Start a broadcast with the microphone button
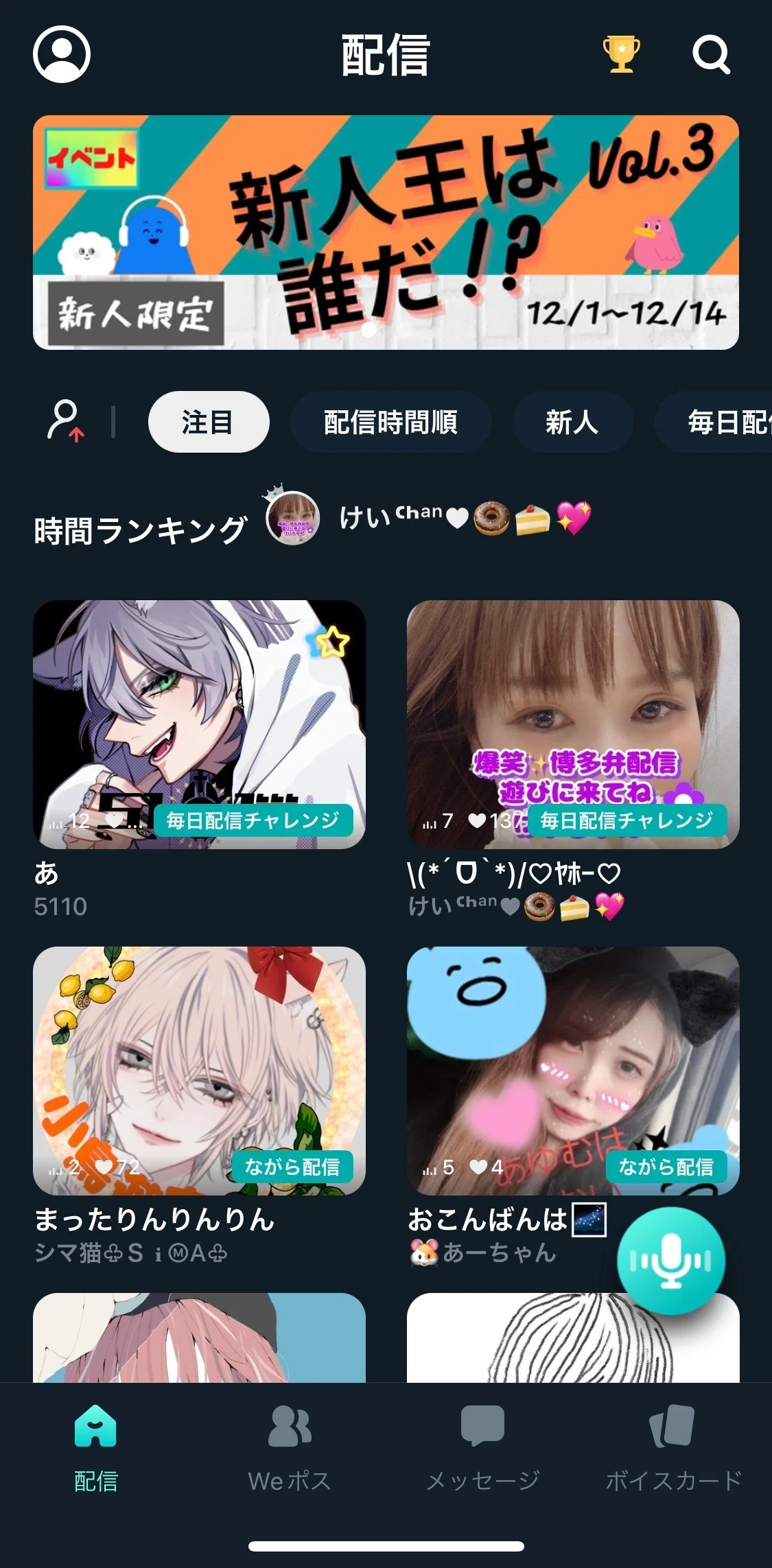 (670, 1261)
